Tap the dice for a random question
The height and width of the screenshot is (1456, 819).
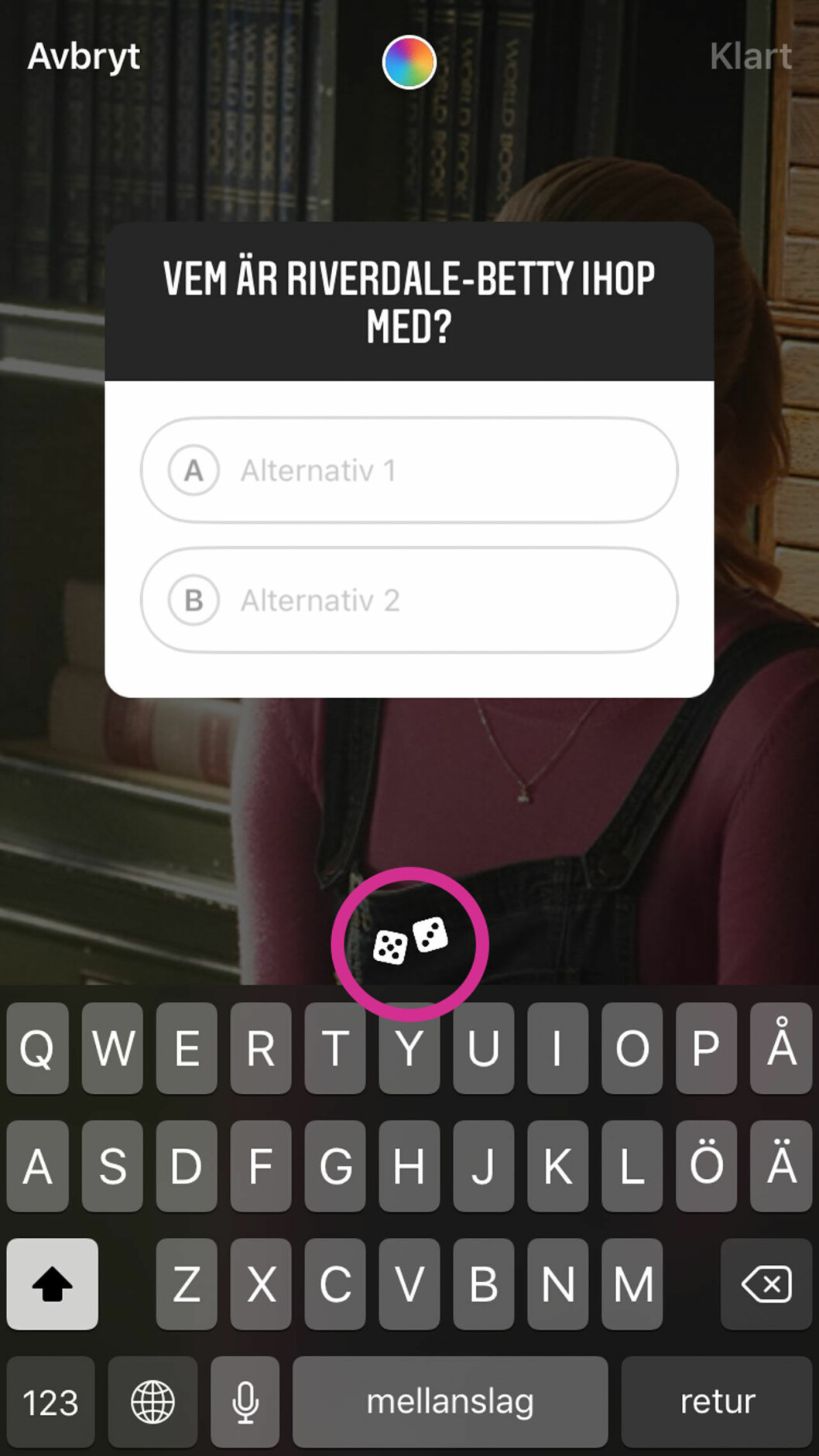[410, 942]
